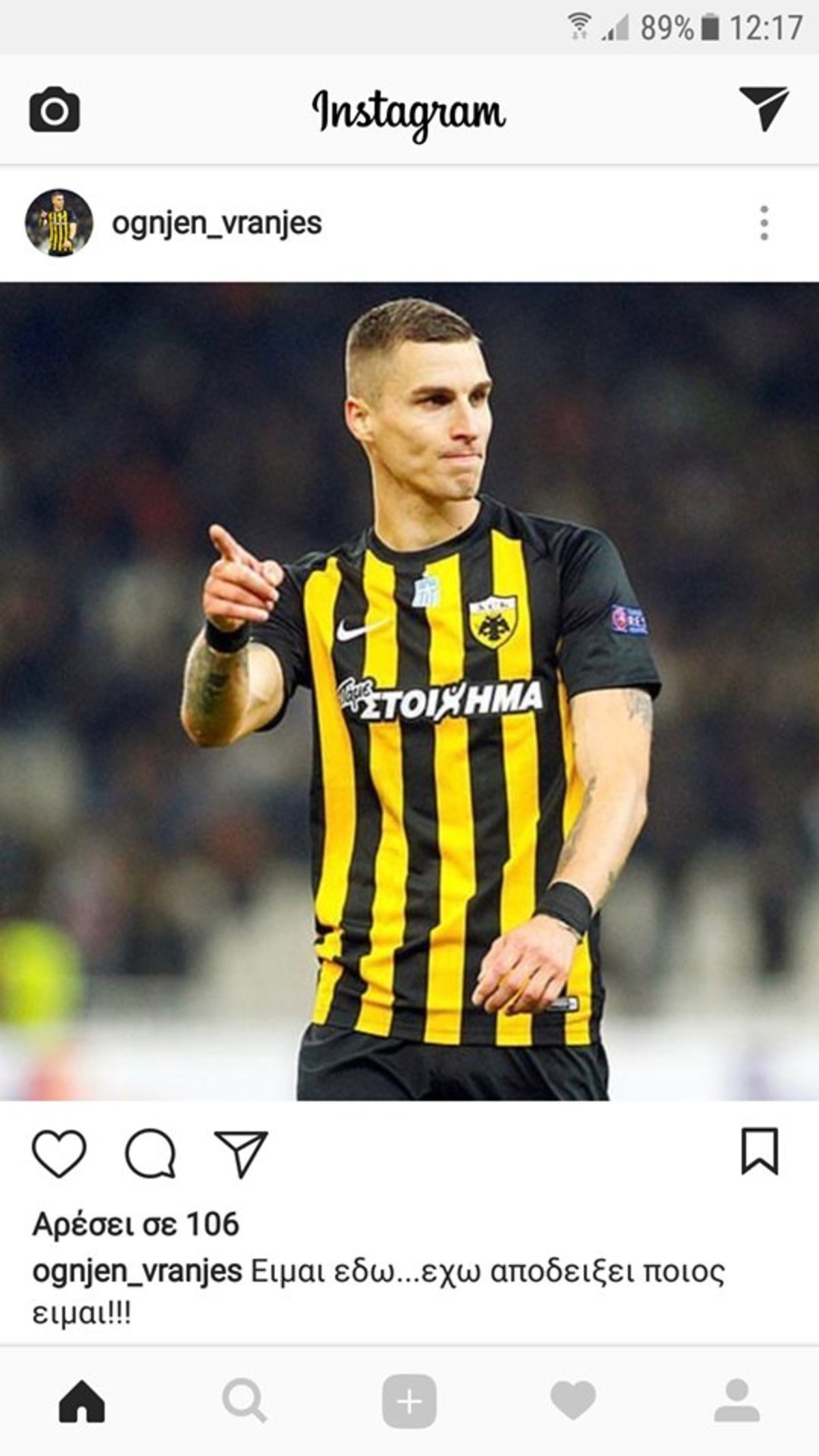This screenshot has height=1456, width=819.
Task: Open ognjen_vranjes username in caption
Action: click(x=137, y=1272)
